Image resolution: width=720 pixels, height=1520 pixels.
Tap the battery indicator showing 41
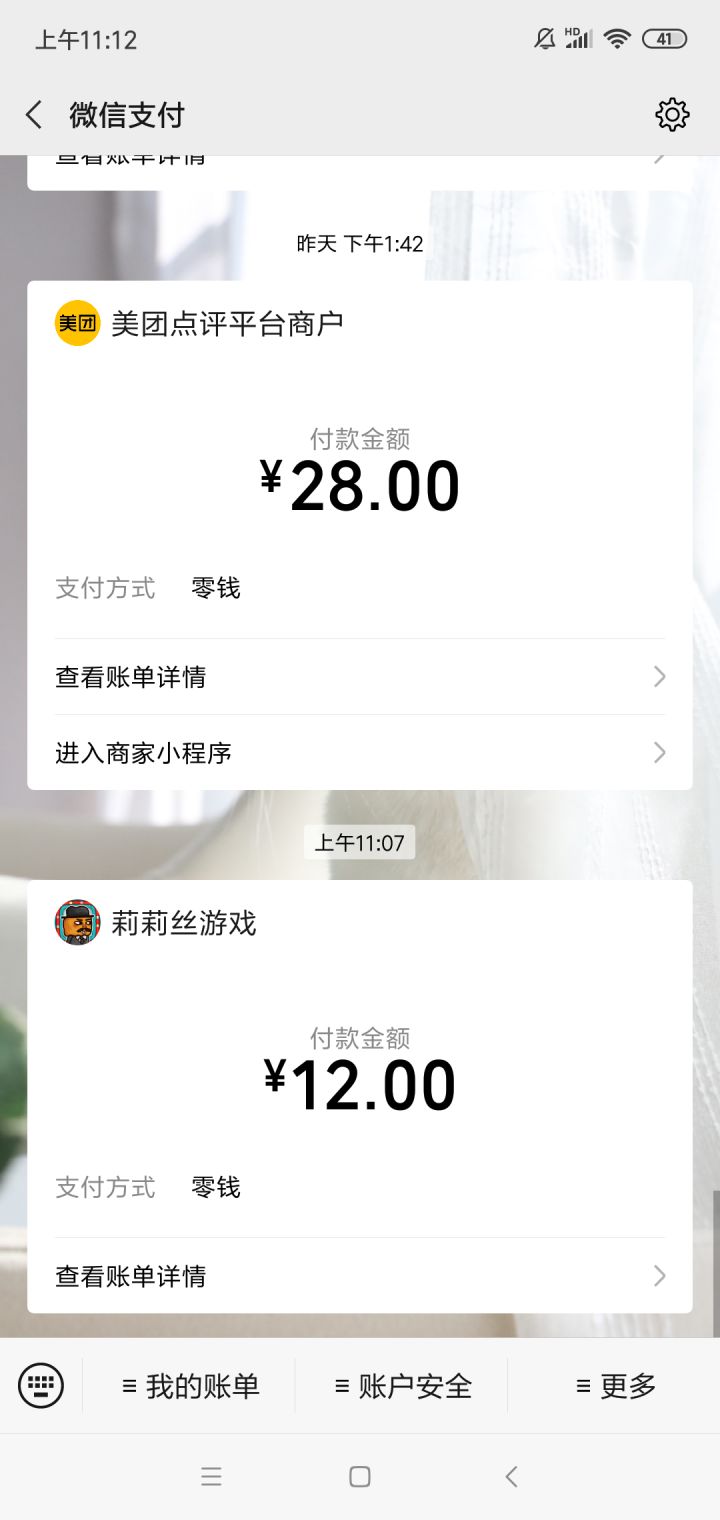click(663, 38)
